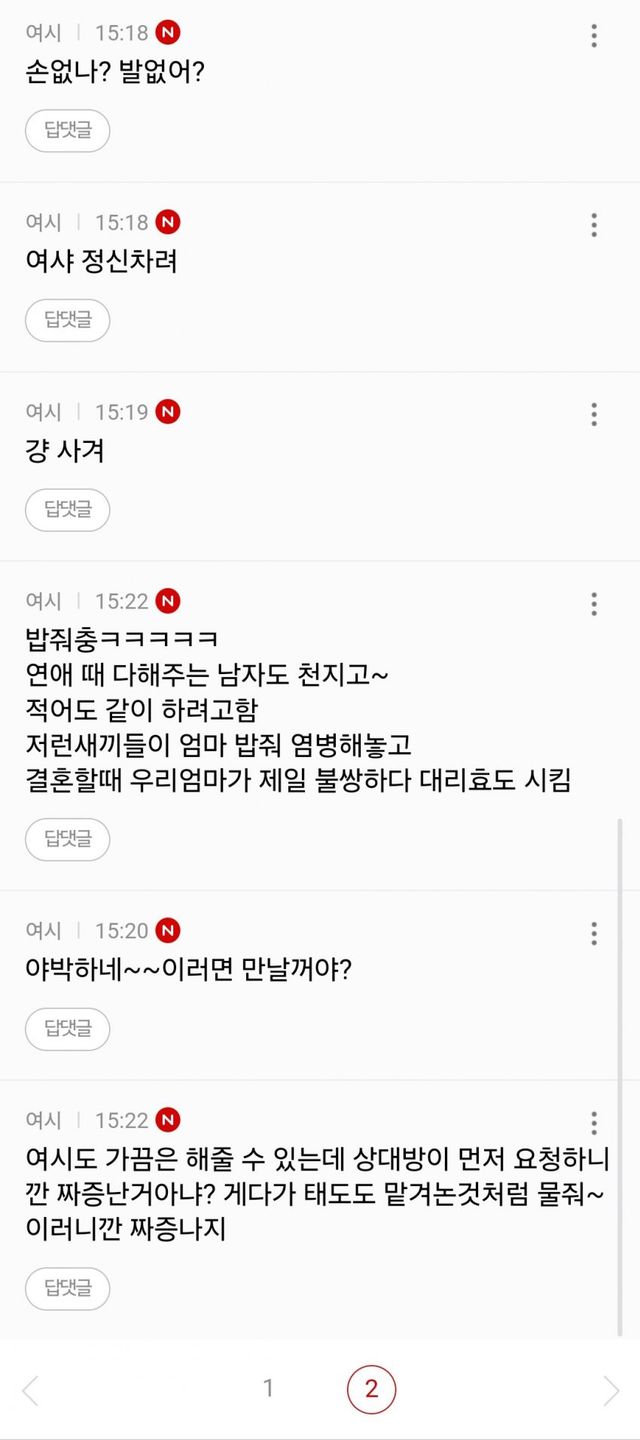Reply to the '손없나? 발없어?' comment

click(x=67, y=131)
